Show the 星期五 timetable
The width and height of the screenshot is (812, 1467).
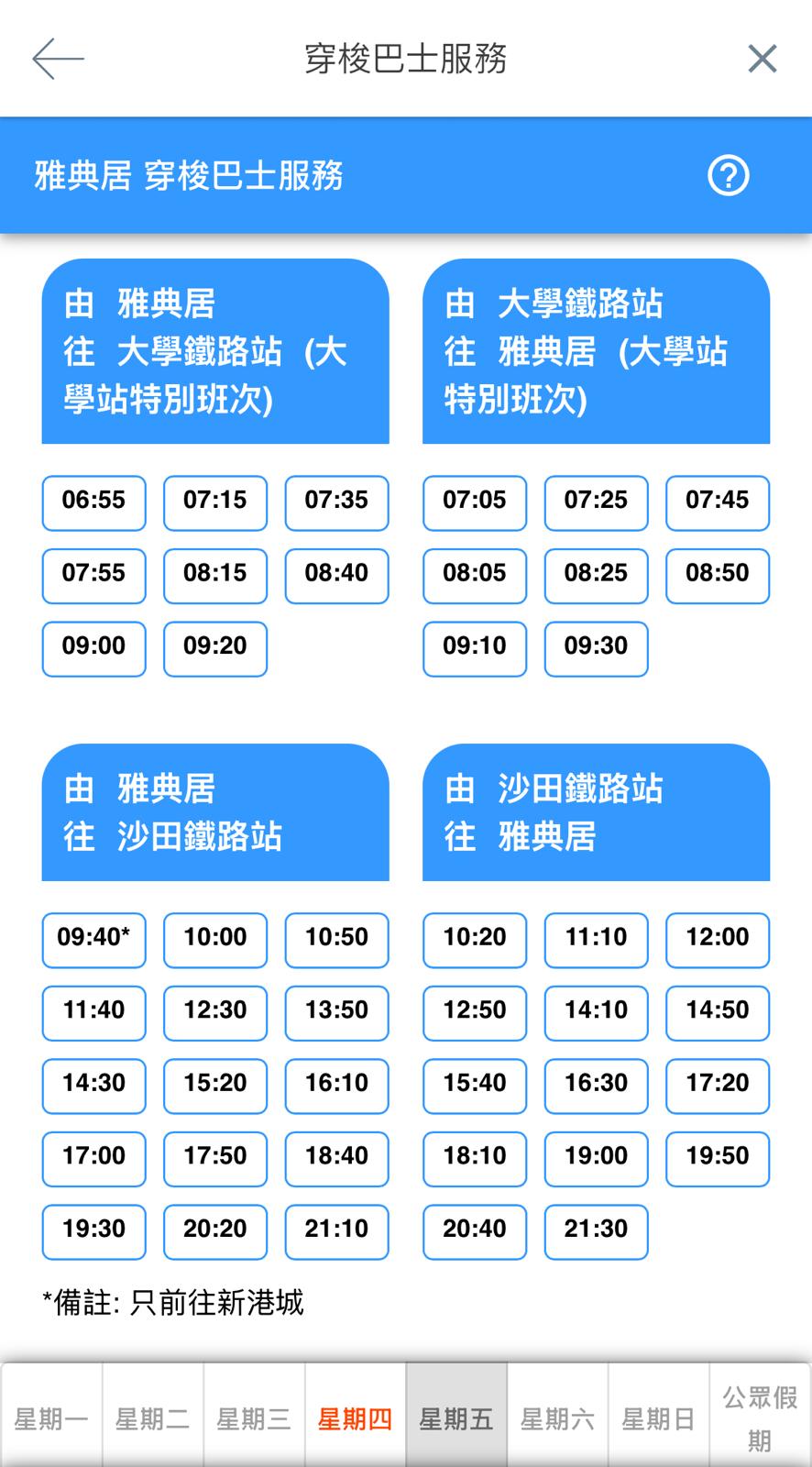click(x=456, y=1418)
